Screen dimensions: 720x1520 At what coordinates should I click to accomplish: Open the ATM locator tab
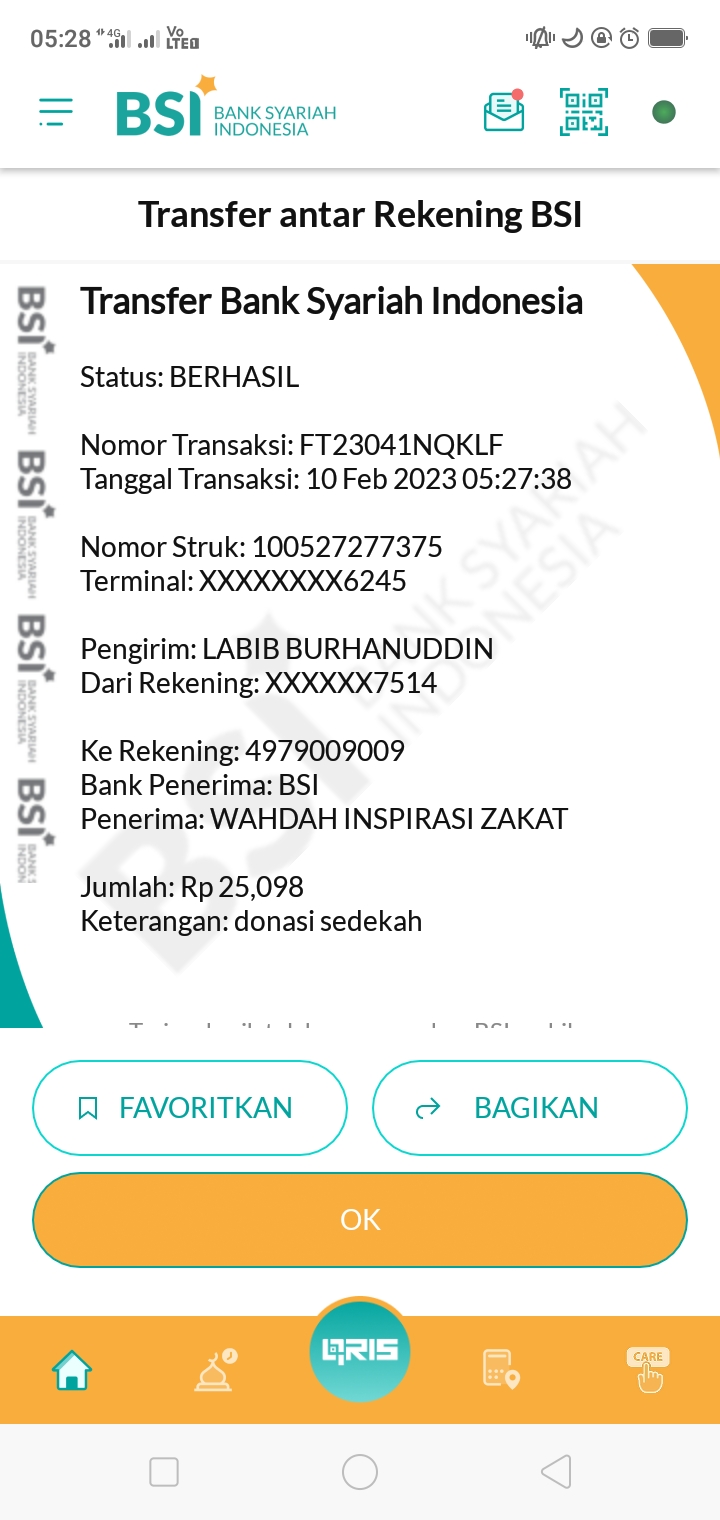[x=501, y=1369]
